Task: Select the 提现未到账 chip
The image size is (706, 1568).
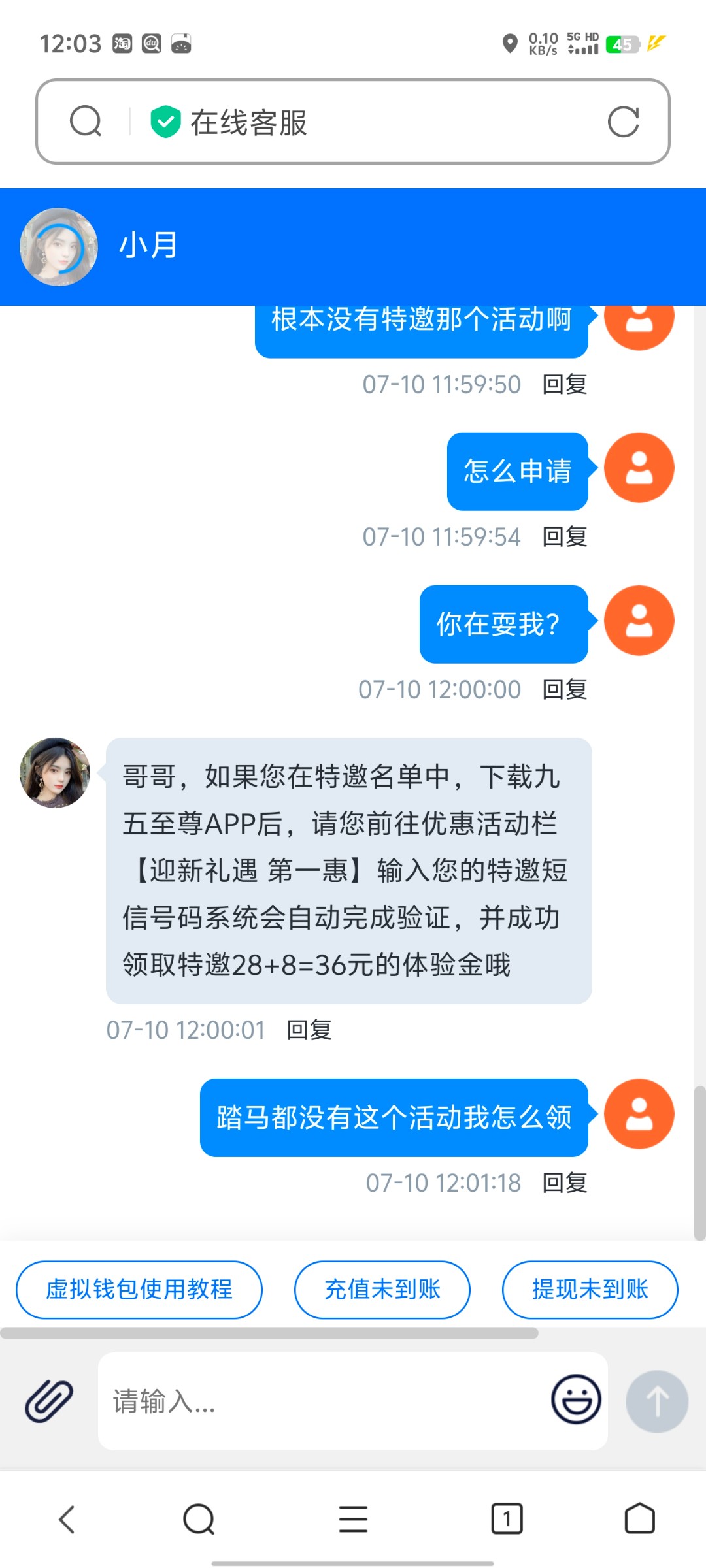Action: coord(590,1290)
